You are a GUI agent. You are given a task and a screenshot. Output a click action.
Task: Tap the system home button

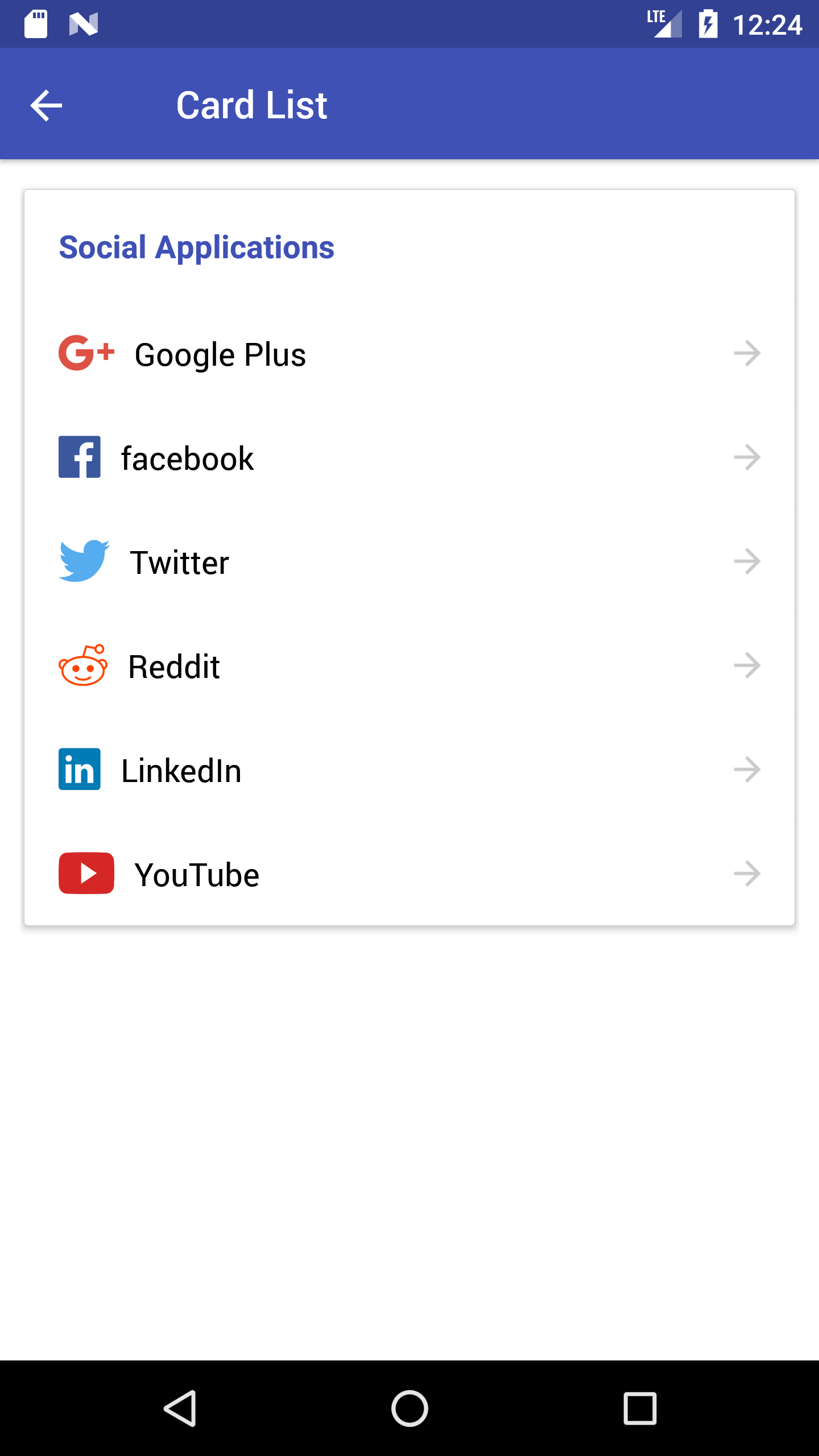[x=409, y=1409]
